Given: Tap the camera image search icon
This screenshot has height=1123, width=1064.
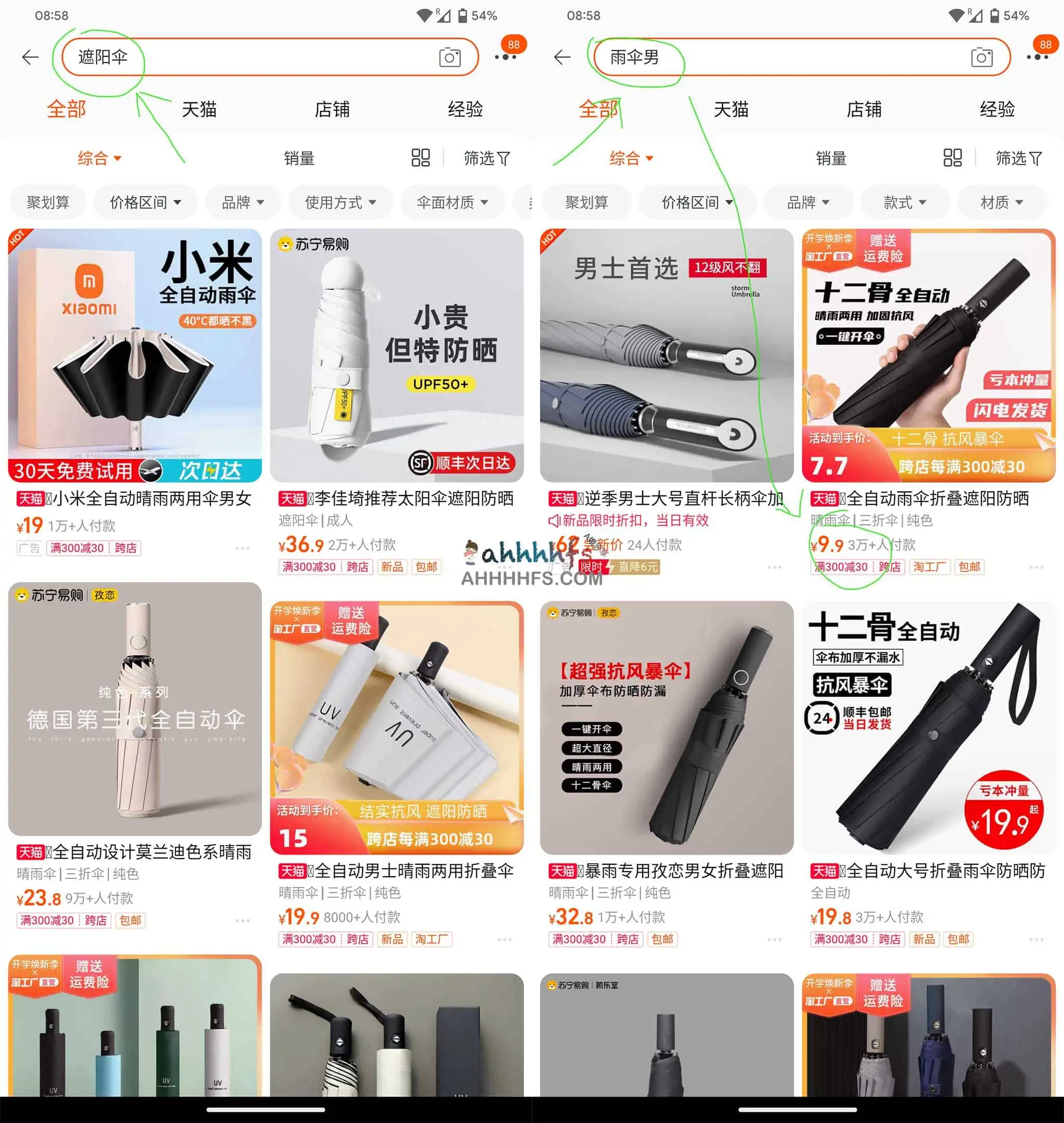Looking at the screenshot, I should tap(451, 57).
